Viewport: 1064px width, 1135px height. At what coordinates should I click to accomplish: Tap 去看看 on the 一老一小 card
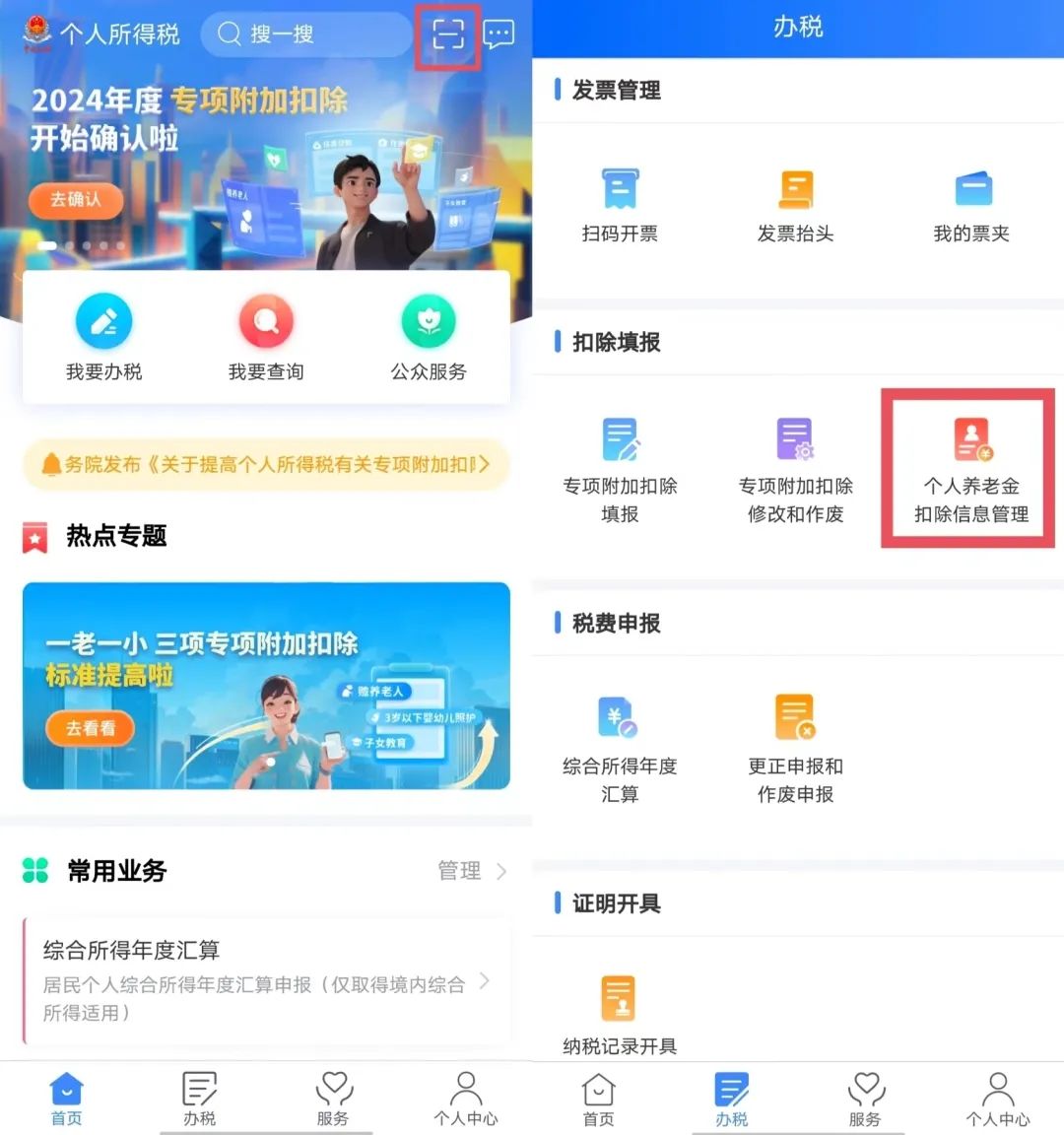click(x=91, y=728)
